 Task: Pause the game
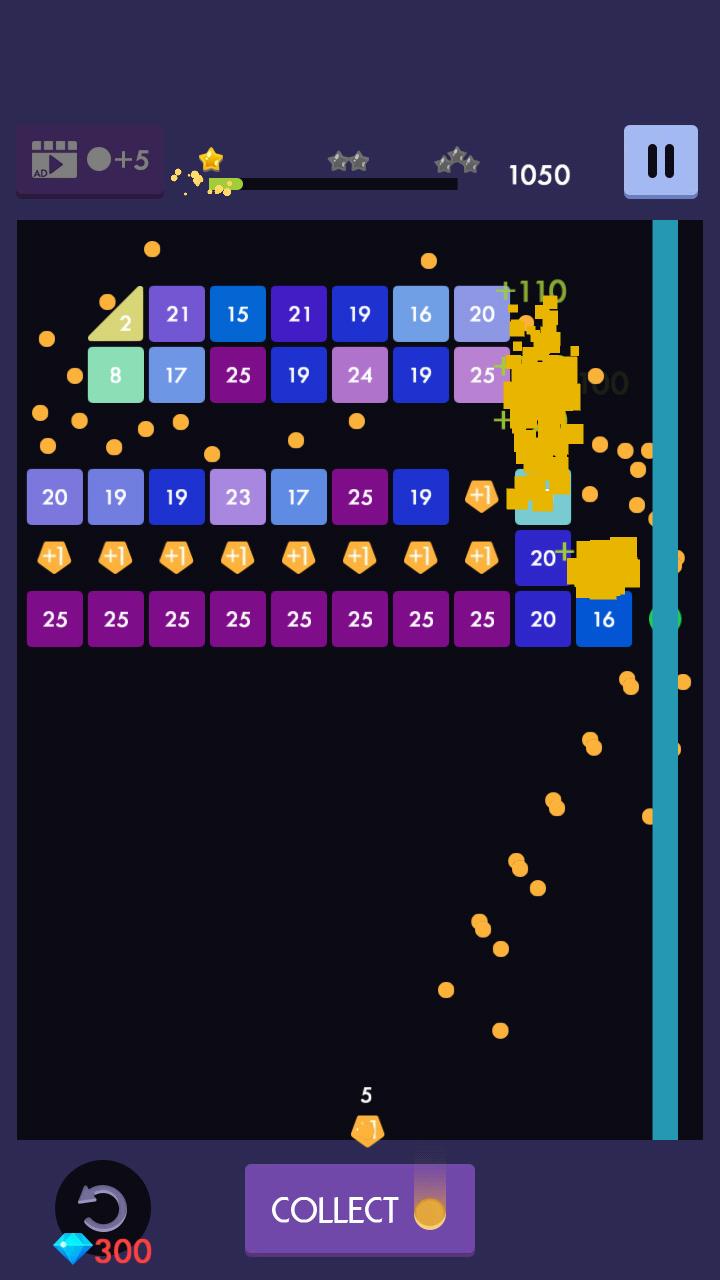click(x=660, y=160)
